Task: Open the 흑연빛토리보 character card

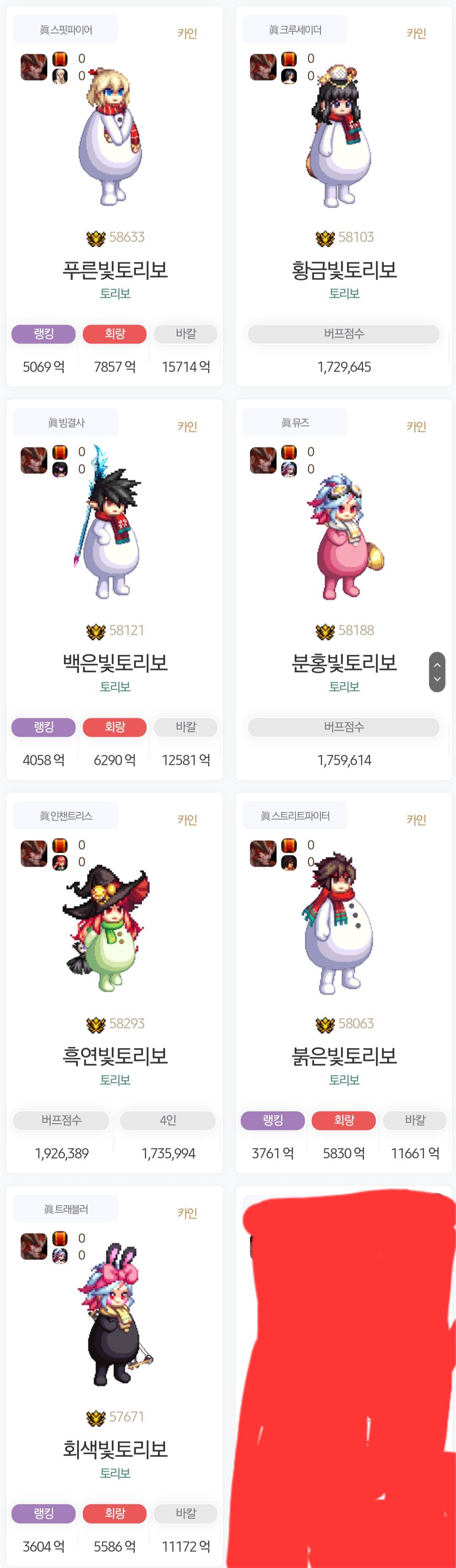Action: pos(115,1055)
